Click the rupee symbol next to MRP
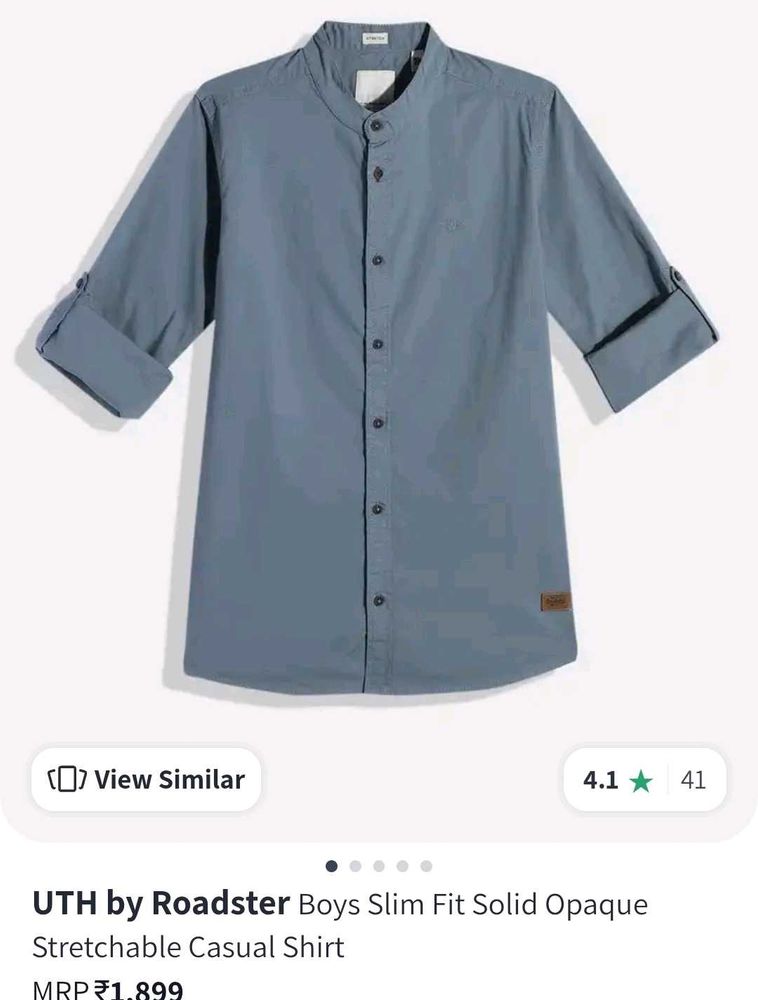This screenshot has height=1000, width=758. (x=97, y=992)
